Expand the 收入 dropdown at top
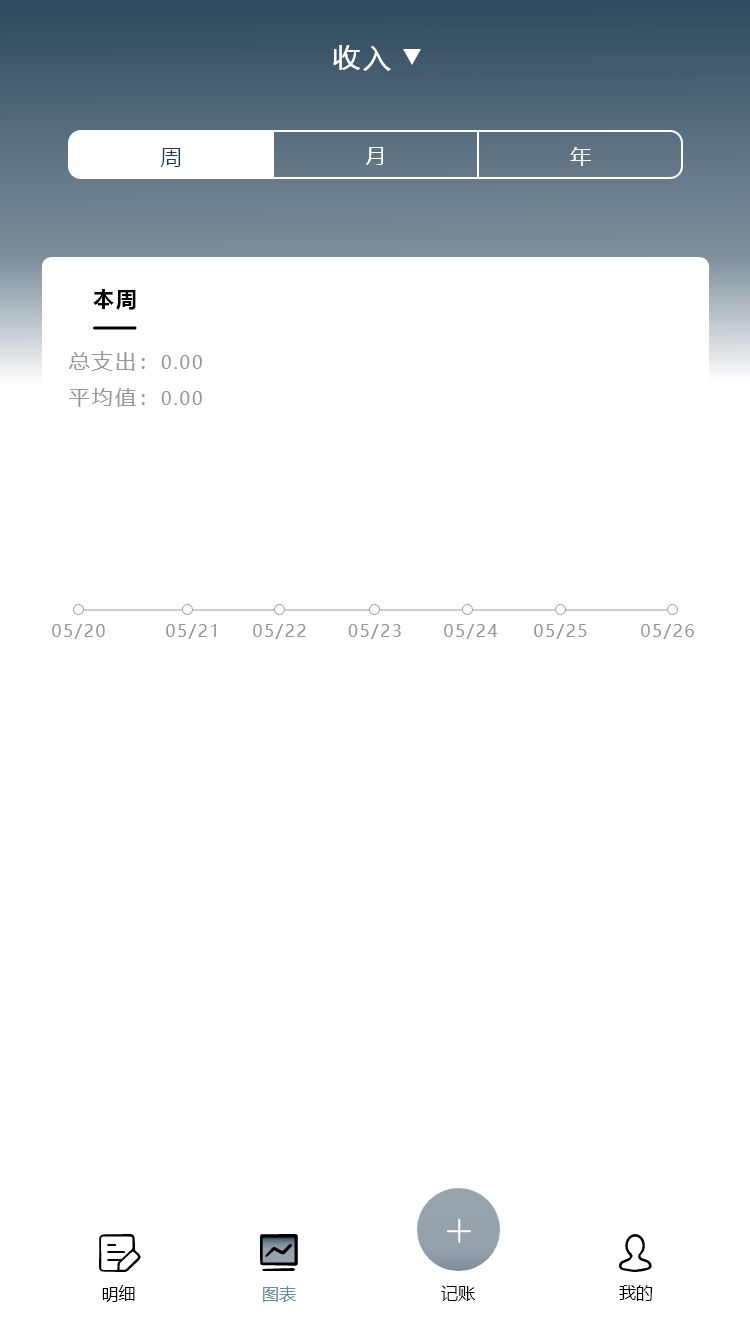Image resolution: width=750 pixels, height=1334 pixels. [x=377, y=58]
